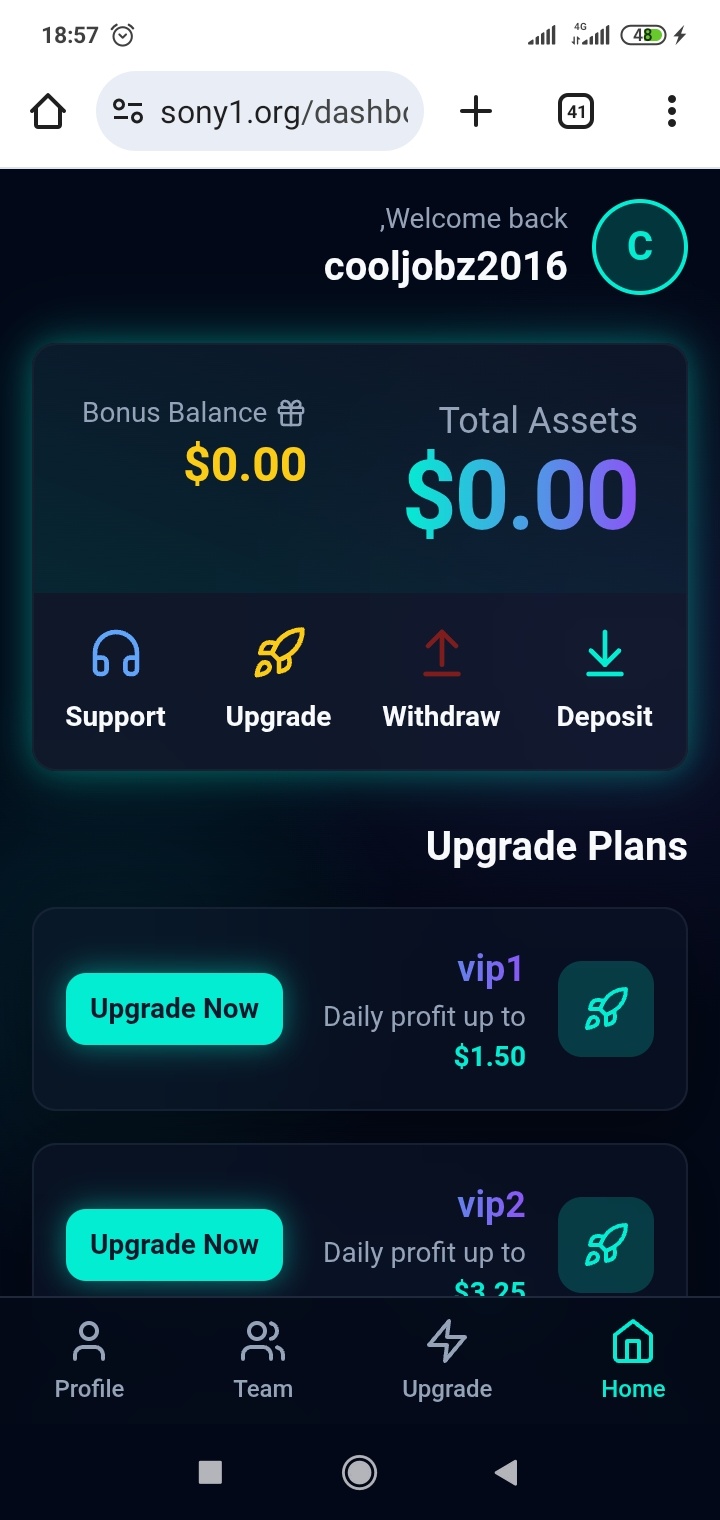Tap Upgrade Now for vip1 plan

[x=174, y=1009]
